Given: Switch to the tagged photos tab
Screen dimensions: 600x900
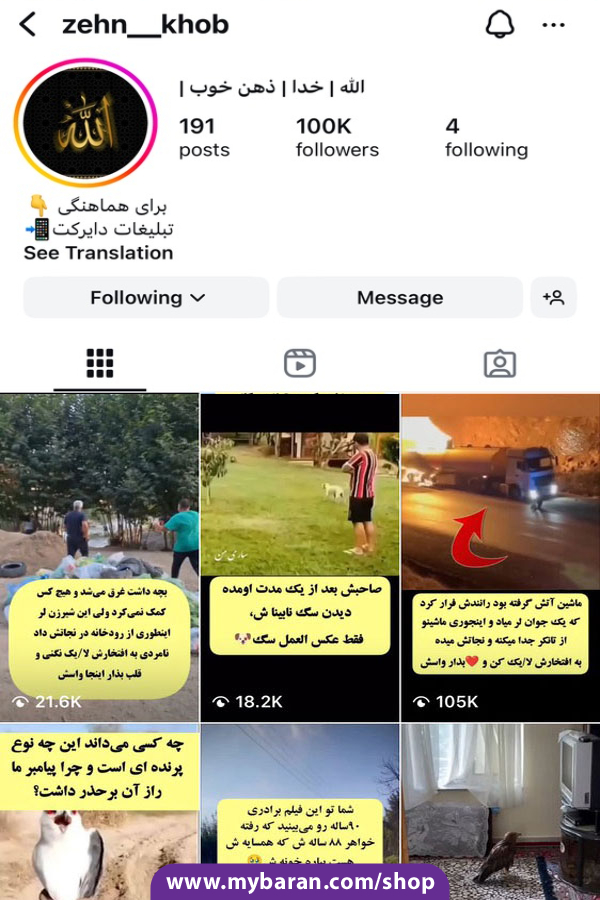Looking at the screenshot, I should coord(499,363).
